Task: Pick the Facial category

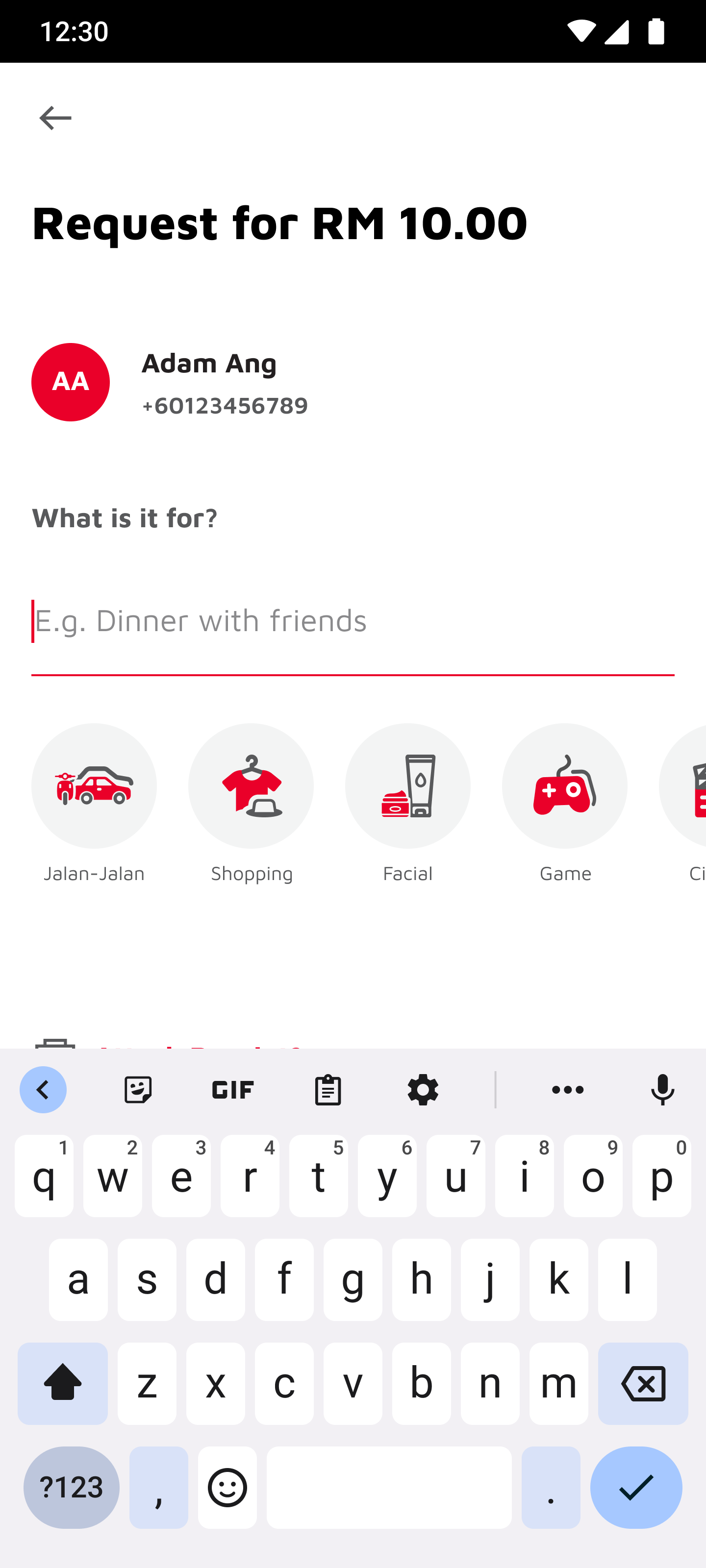Action: 407,804
